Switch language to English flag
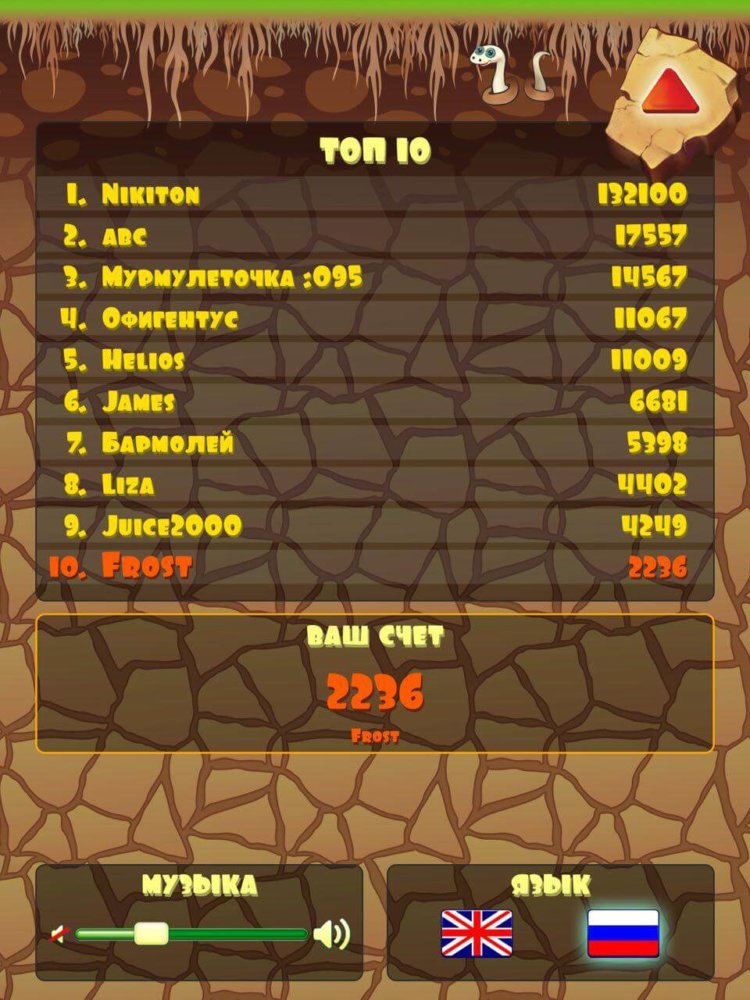The height and width of the screenshot is (1000, 750). pyautogui.click(x=476, y=933)
